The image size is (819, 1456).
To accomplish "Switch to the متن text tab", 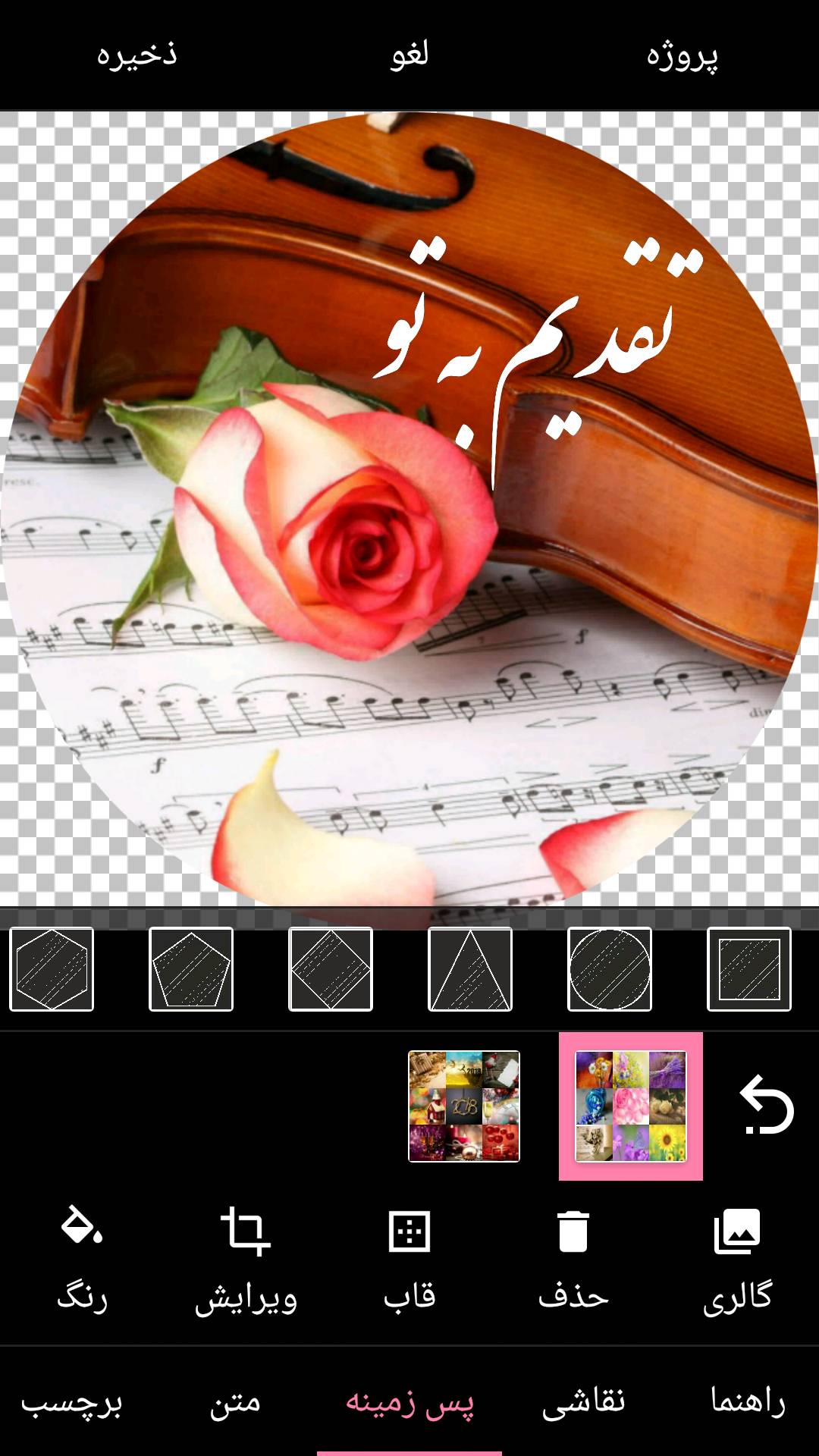I will 235,1402.
